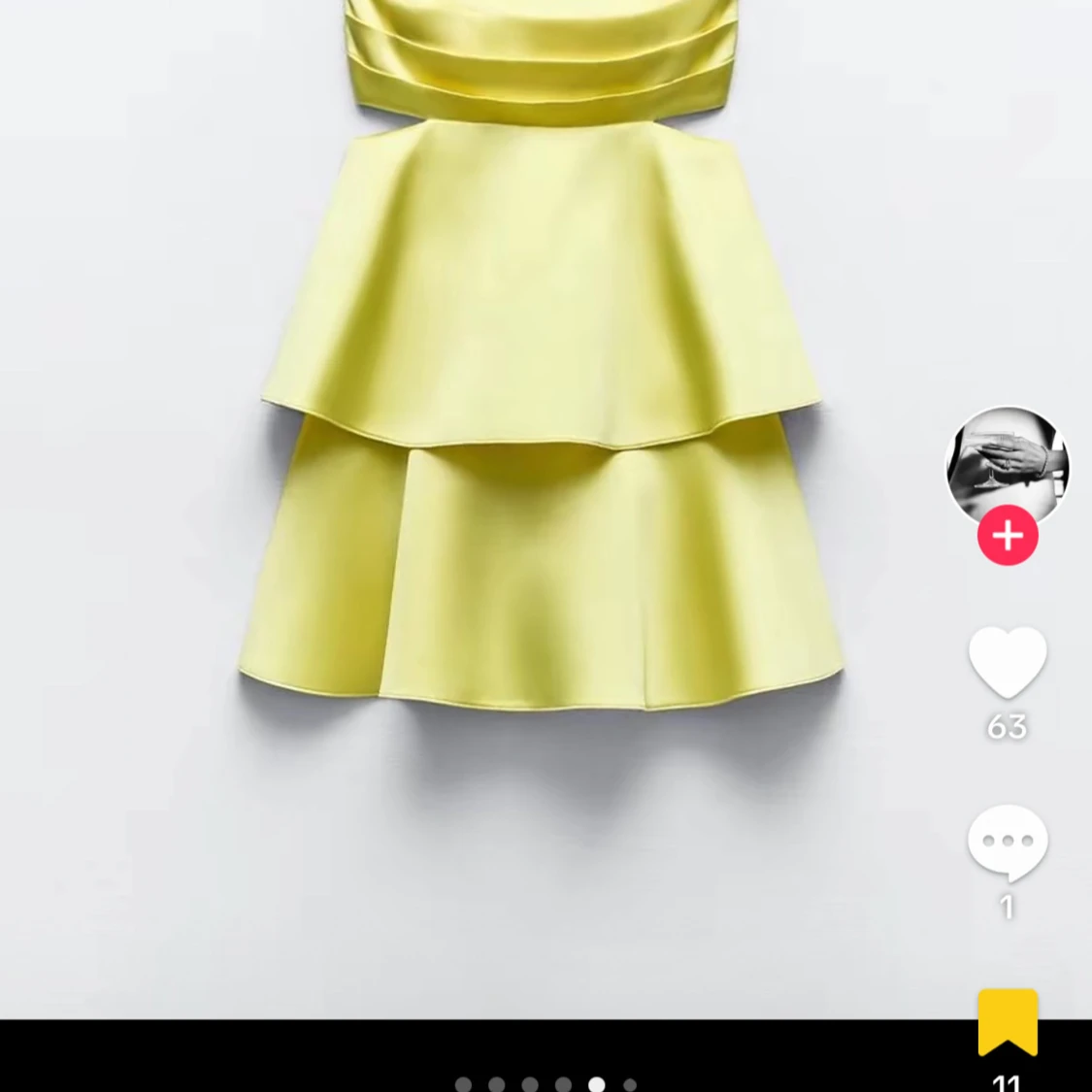This screenshot has width=1092, height=1092.
Task: Open the creator's profile picture
Action: click(1007, 464)
